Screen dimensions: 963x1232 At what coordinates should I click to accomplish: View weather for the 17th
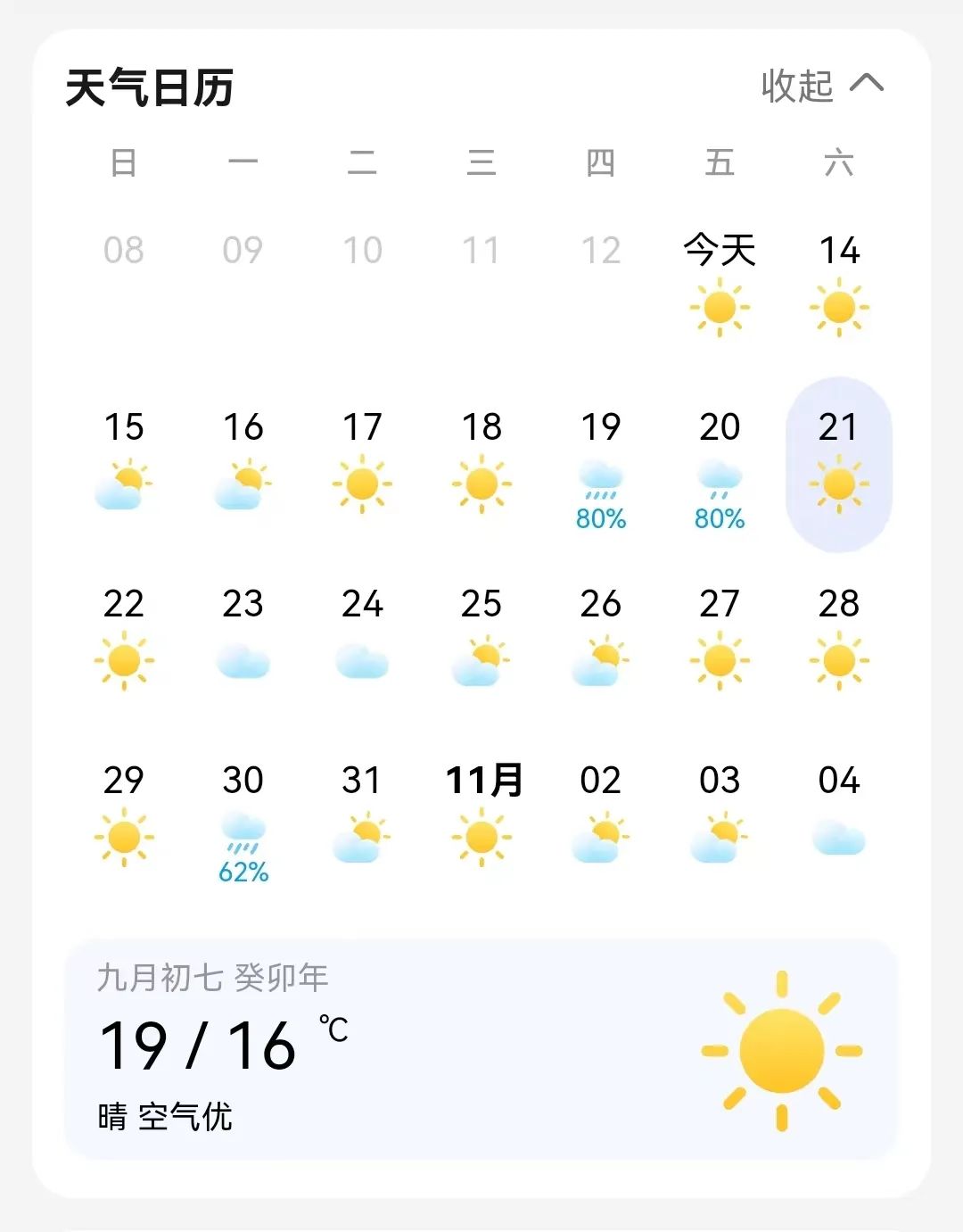tap(362, 464)
